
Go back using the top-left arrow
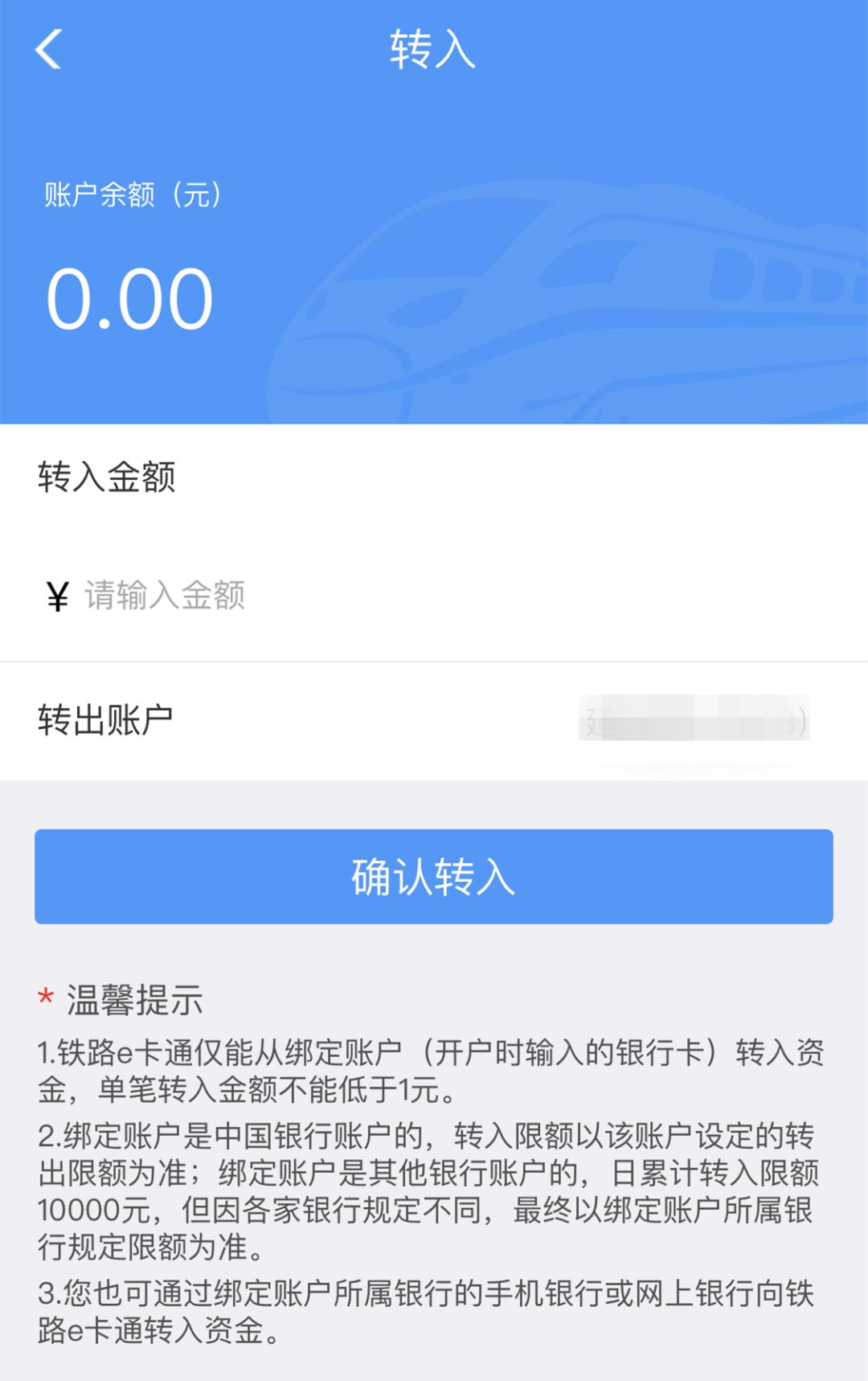tap(48, 50)
